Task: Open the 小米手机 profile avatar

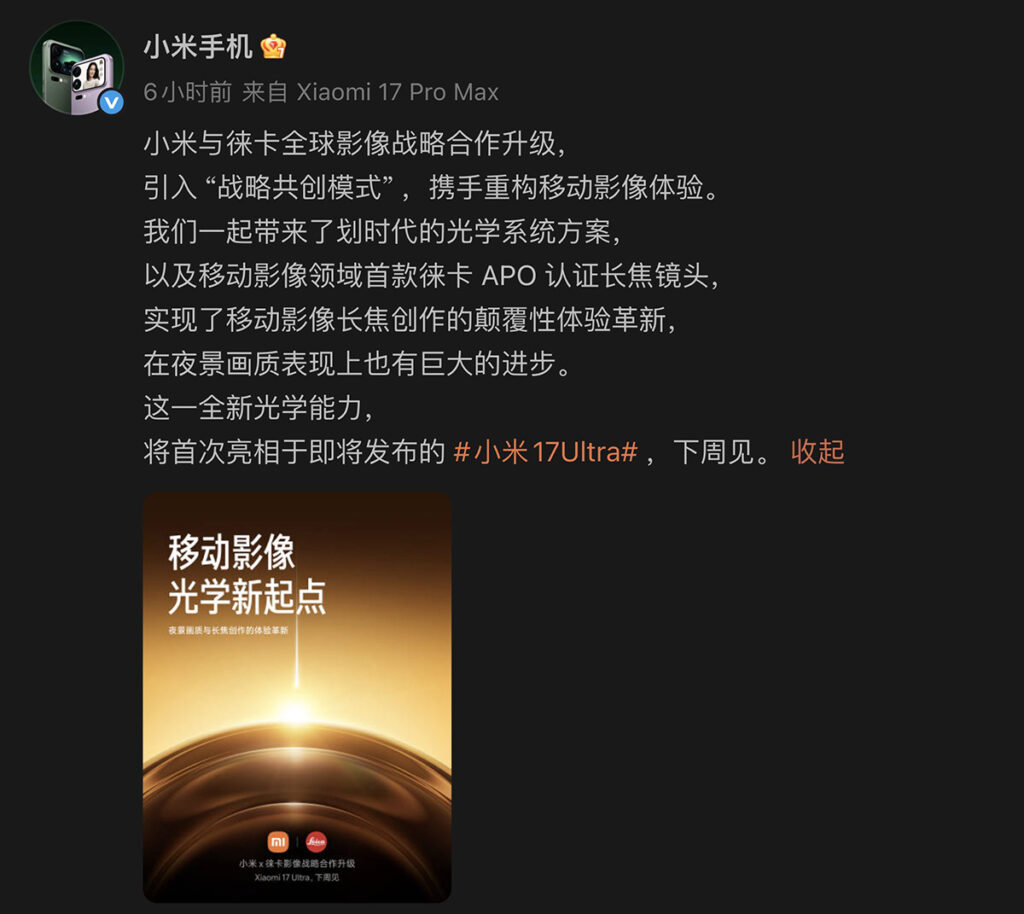Action: coord(76,68)
